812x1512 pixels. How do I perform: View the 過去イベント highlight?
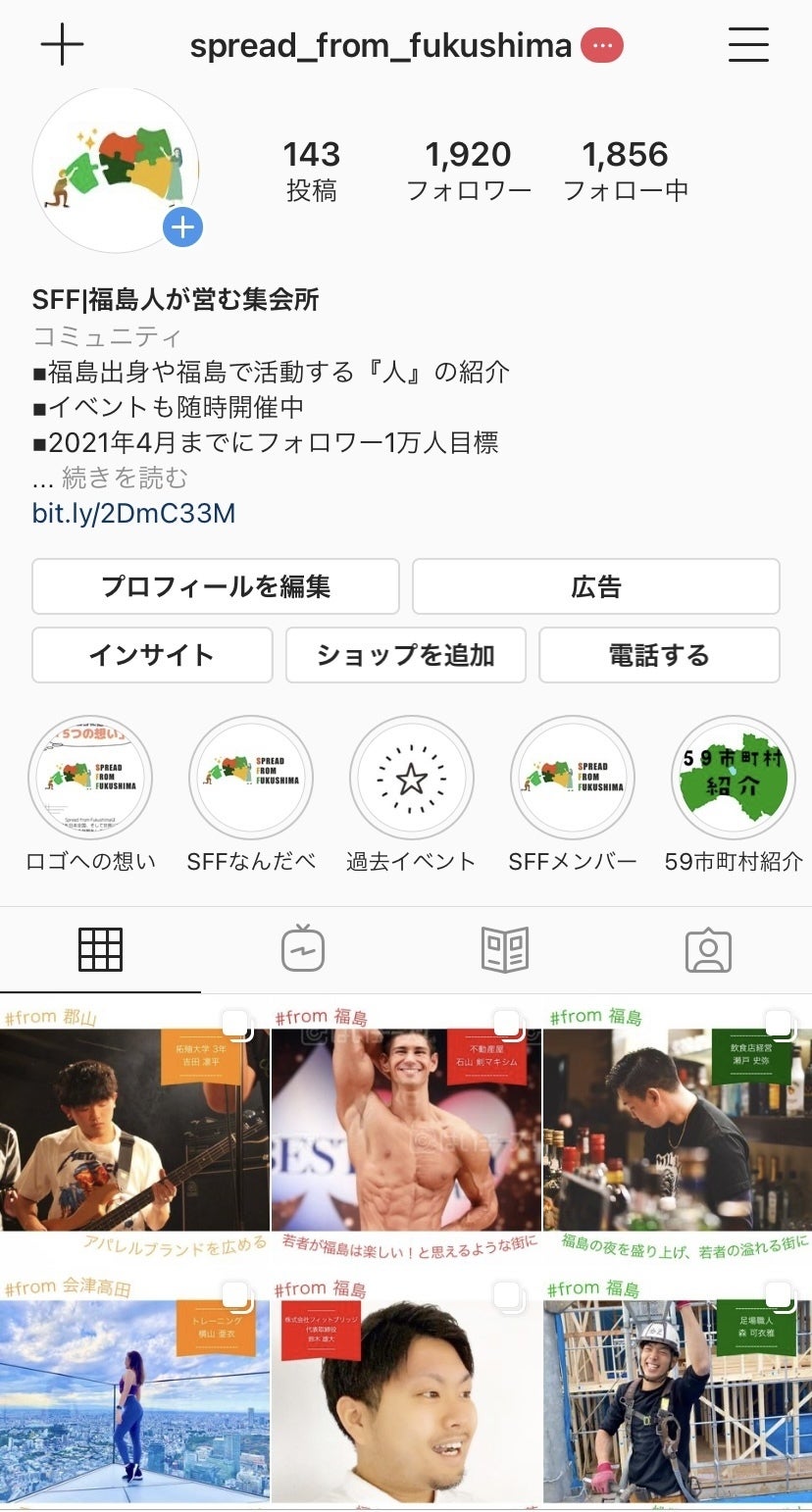(412, 778)
